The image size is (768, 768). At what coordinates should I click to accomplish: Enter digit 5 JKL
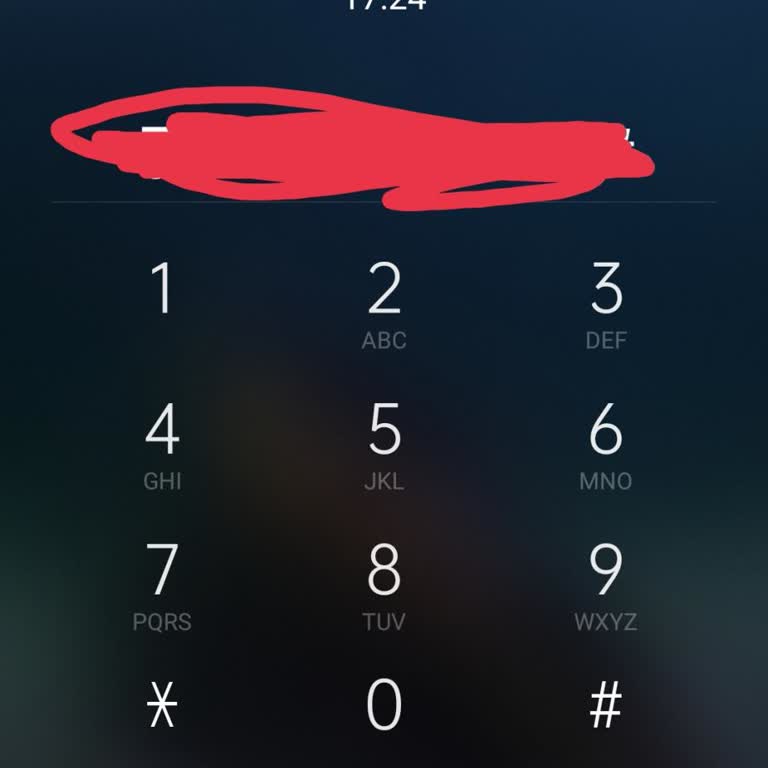[x=384, y=444]
